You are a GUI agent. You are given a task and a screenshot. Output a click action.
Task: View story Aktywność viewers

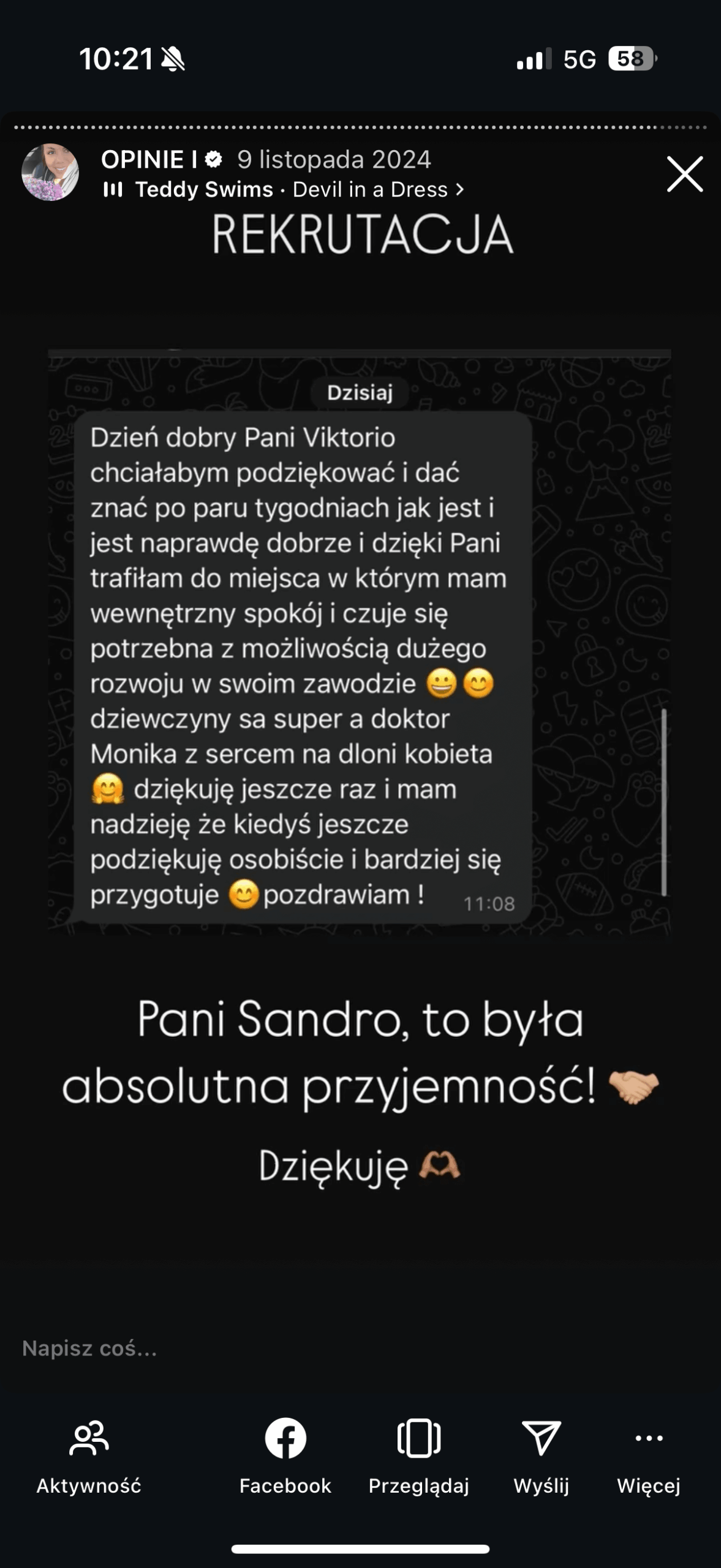coord(89,1455)
